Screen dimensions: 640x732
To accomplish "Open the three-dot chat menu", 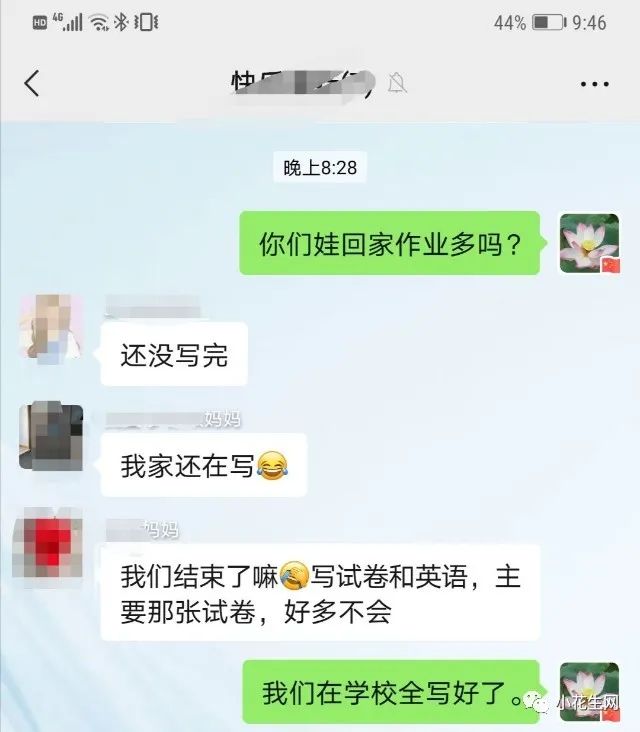I will (x=594, y=84).
